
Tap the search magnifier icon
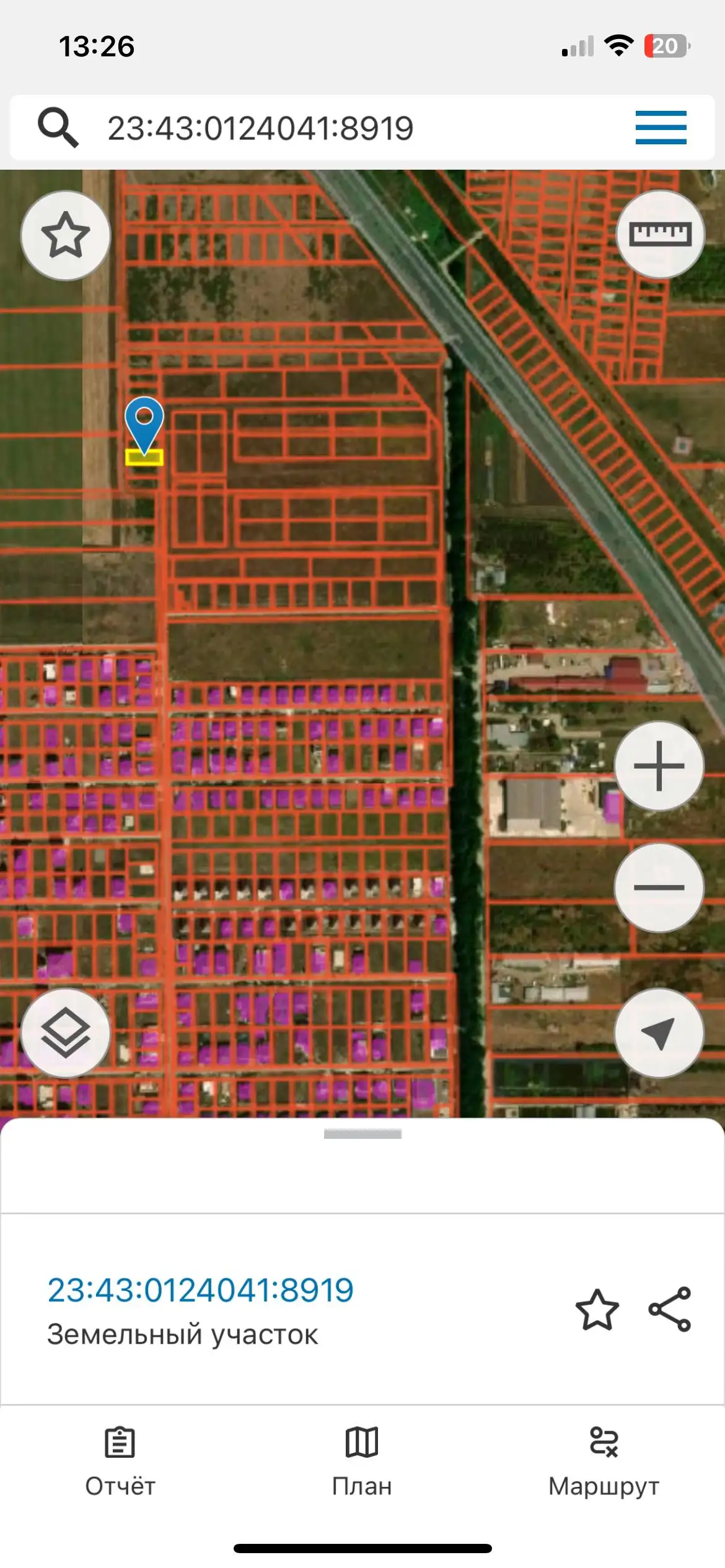coord(58,128)
